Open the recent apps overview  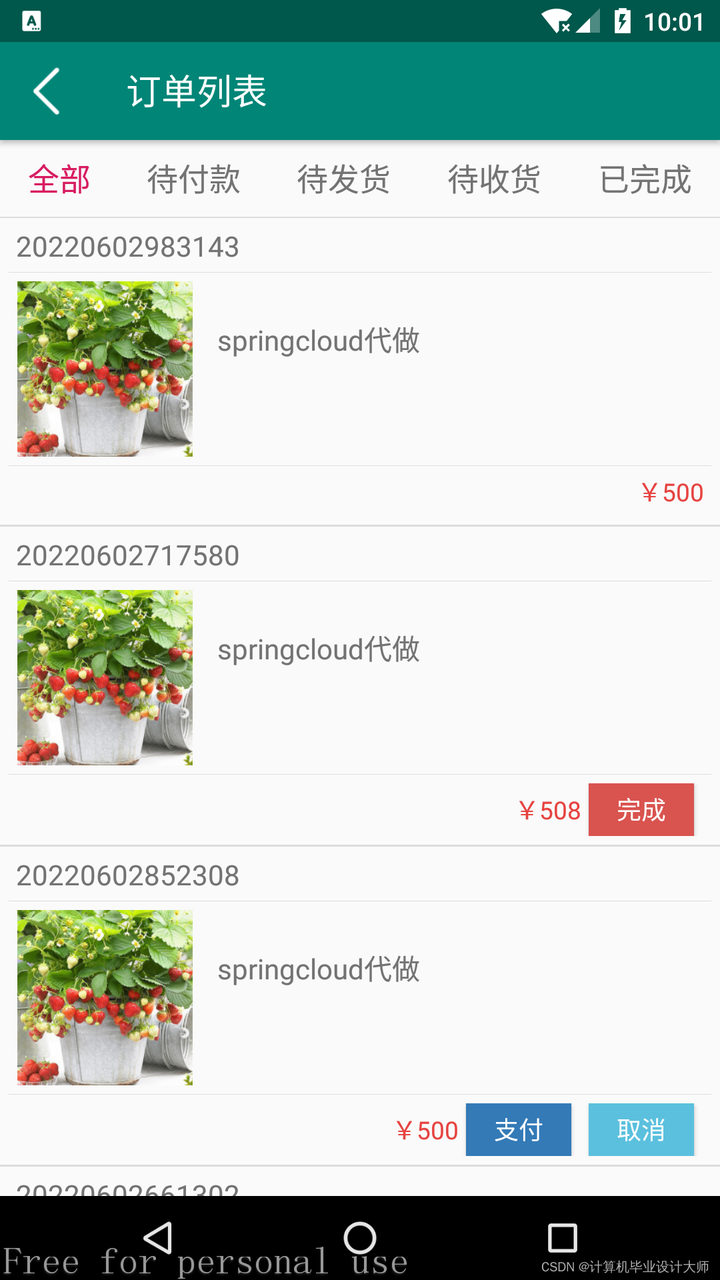pyautogui.click(x=563, y=1238)
